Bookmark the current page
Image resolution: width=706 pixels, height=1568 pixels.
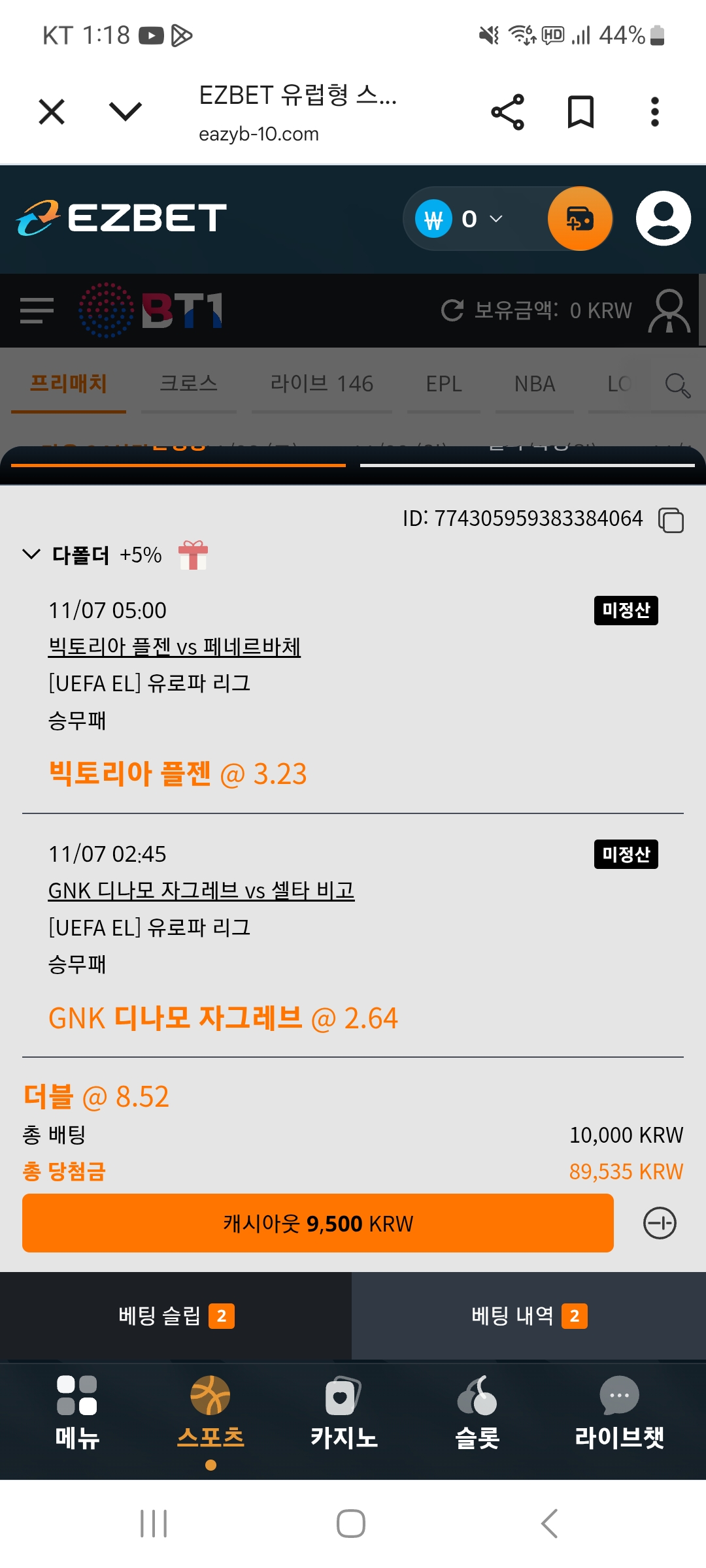click(580, 112)
